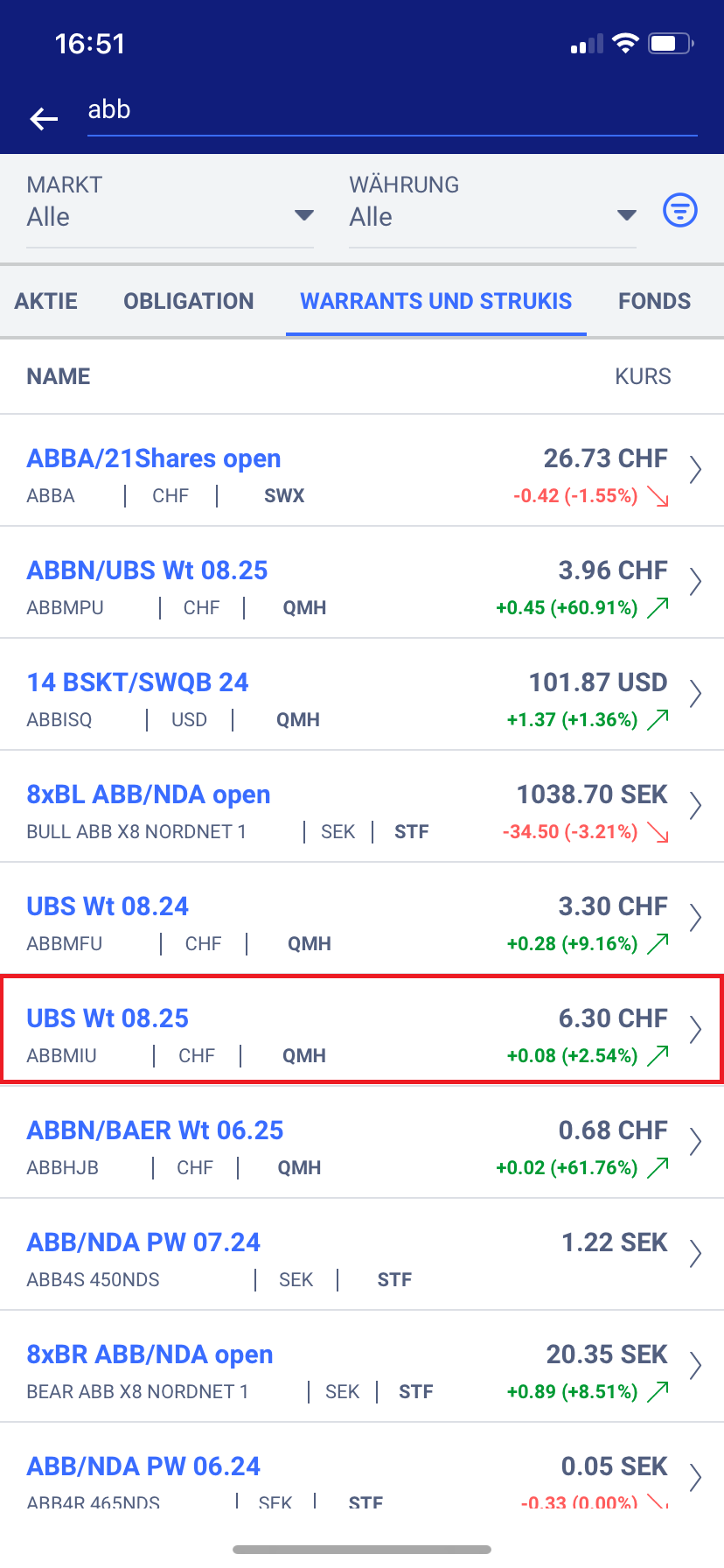Switch to the Aktie tab

point(46,301)
